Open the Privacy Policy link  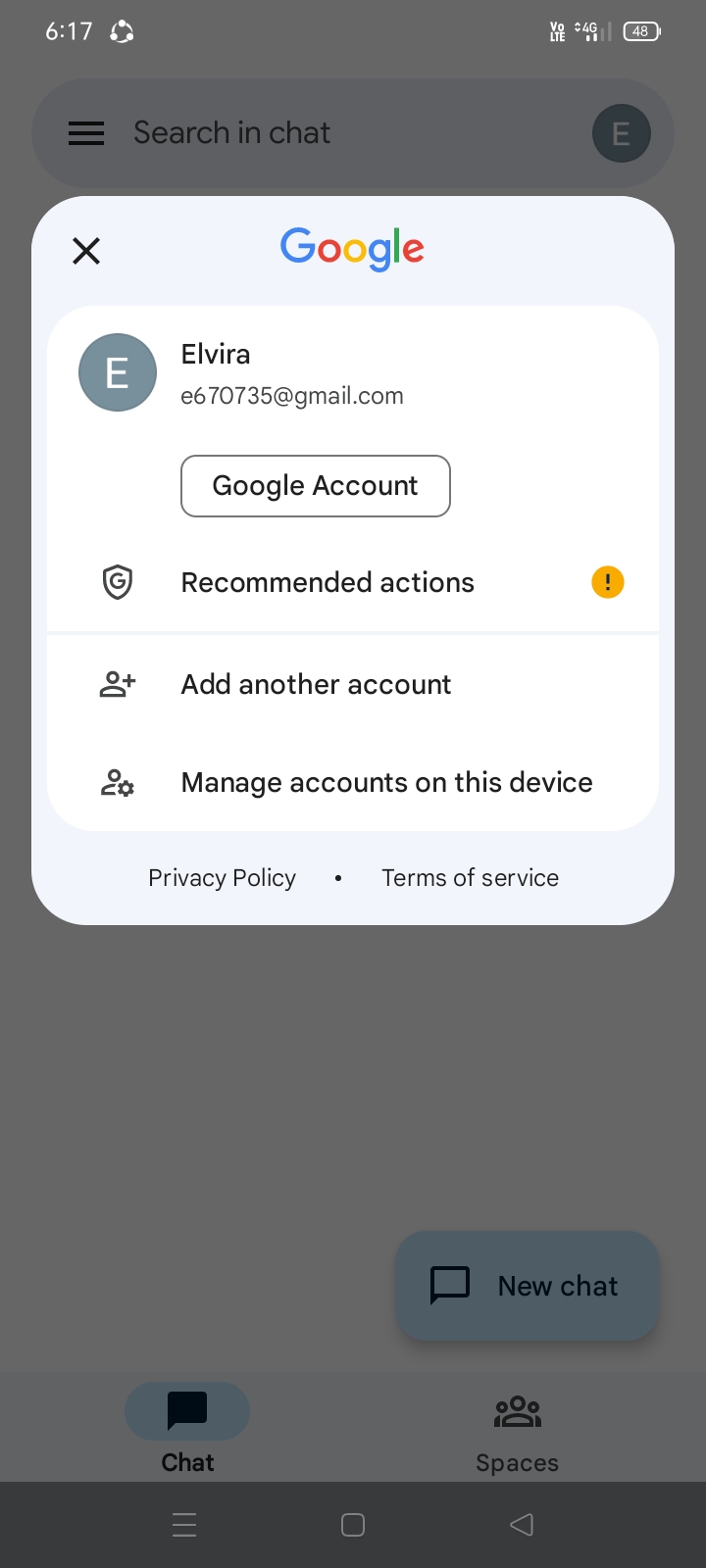click(x=222, y=878)
